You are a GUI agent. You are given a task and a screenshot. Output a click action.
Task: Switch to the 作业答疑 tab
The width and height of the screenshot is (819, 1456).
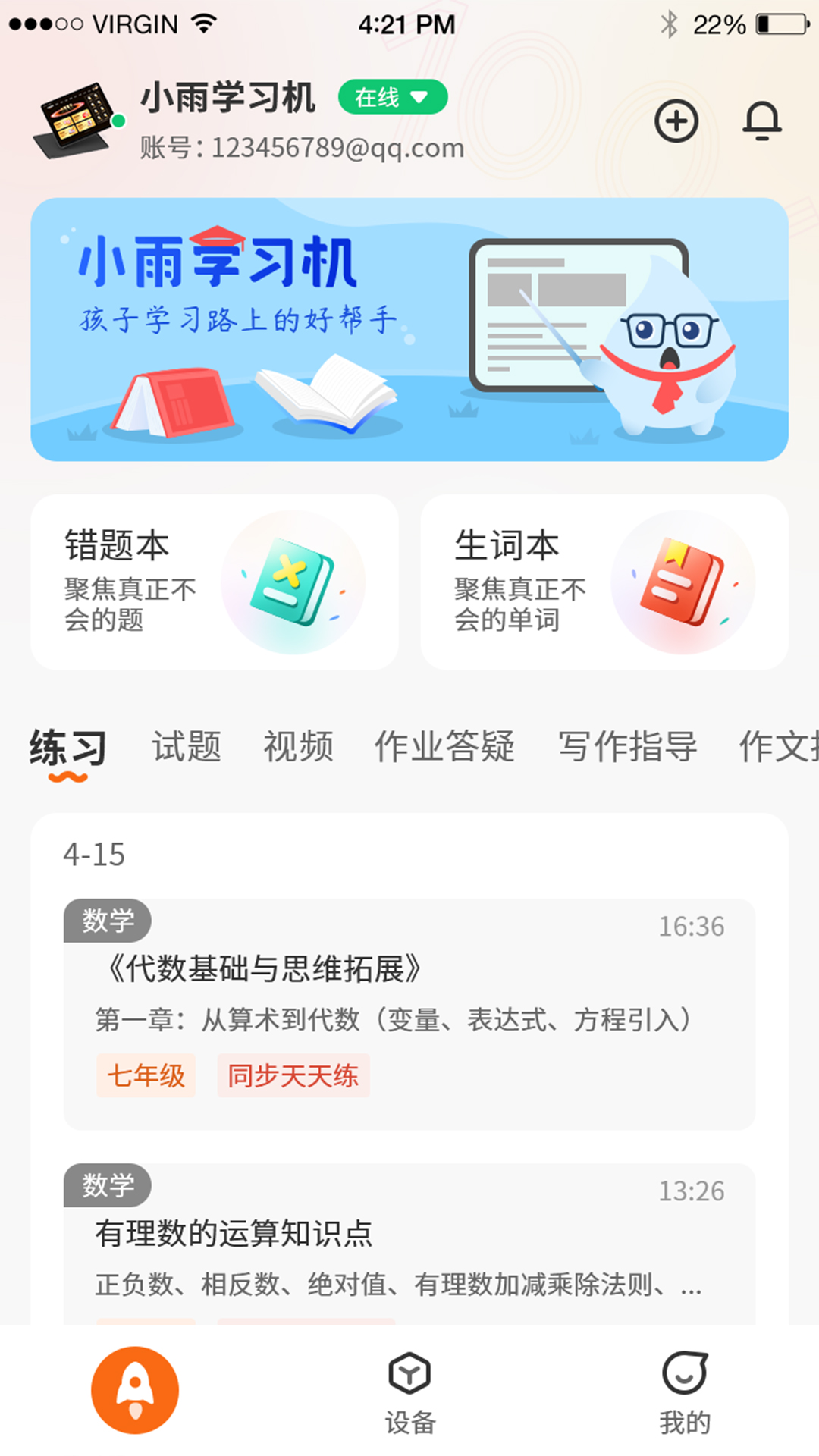(446, 746)
